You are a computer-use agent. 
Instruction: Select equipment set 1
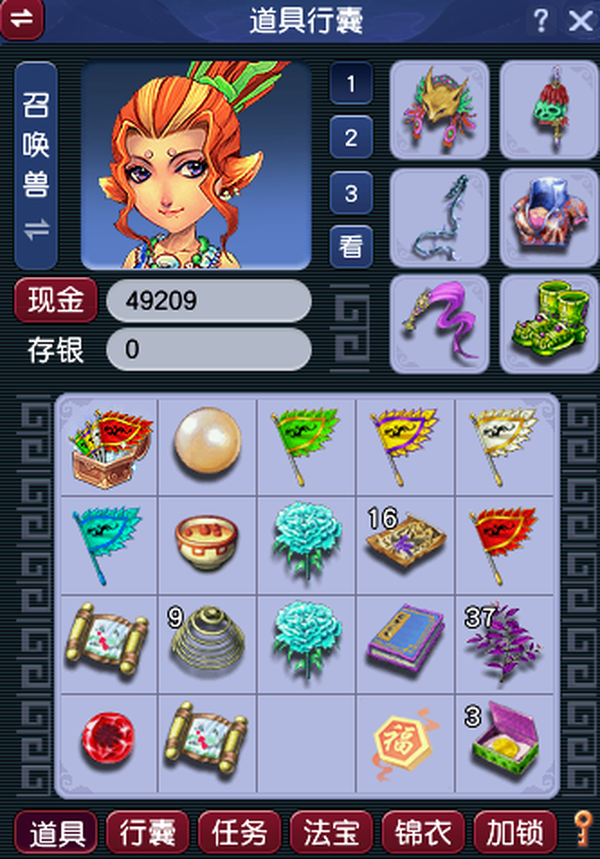(351, 84)
